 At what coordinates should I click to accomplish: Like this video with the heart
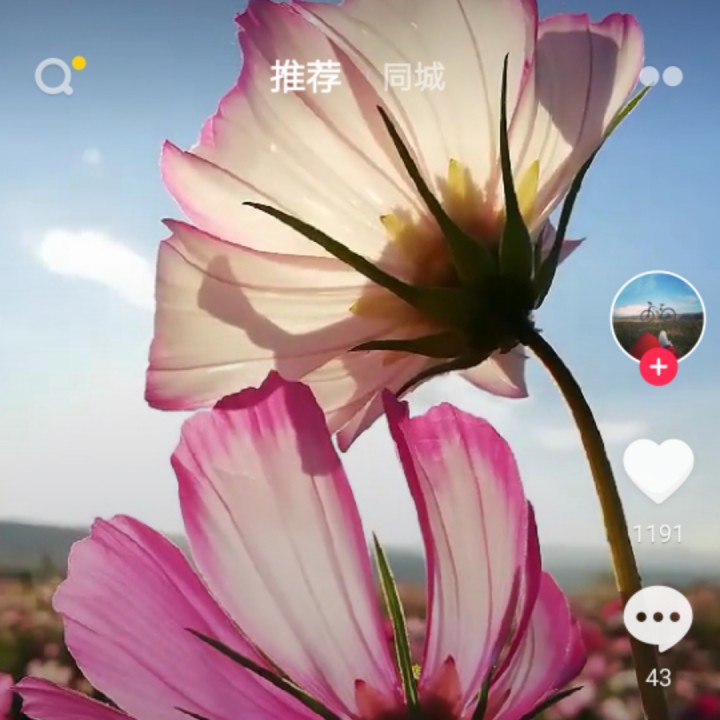[658, 471]
